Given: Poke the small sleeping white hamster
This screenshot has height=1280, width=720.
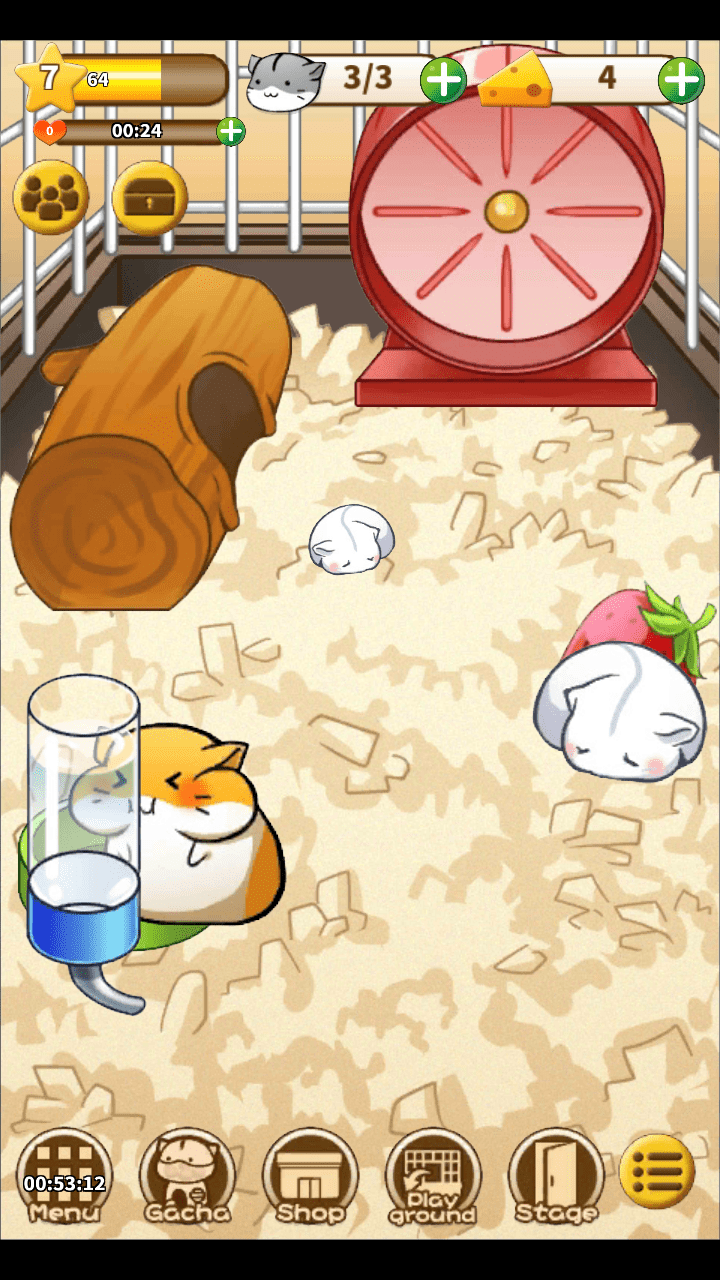Looking at the screenshot, I should (350, 540).
